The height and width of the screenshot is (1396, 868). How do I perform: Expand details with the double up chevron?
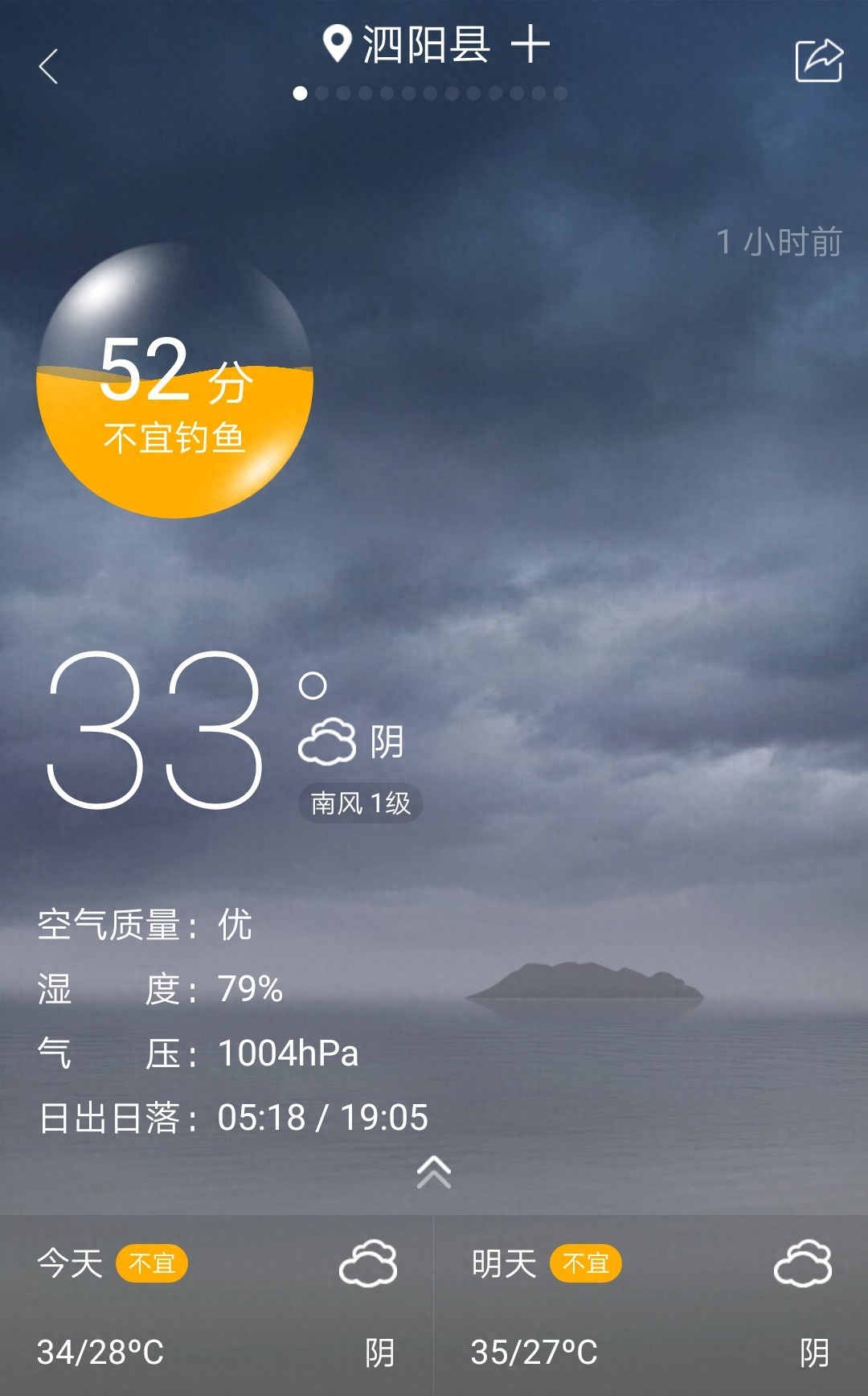click(x=434, y=1172)
